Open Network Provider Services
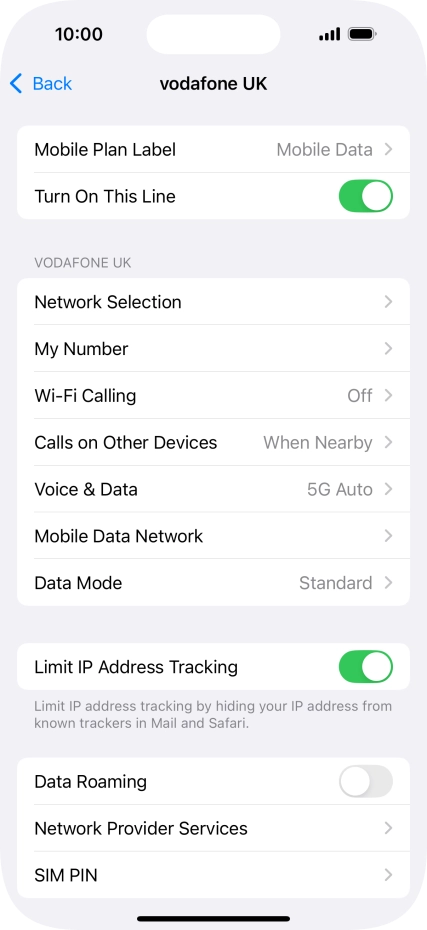 [214, 828]
